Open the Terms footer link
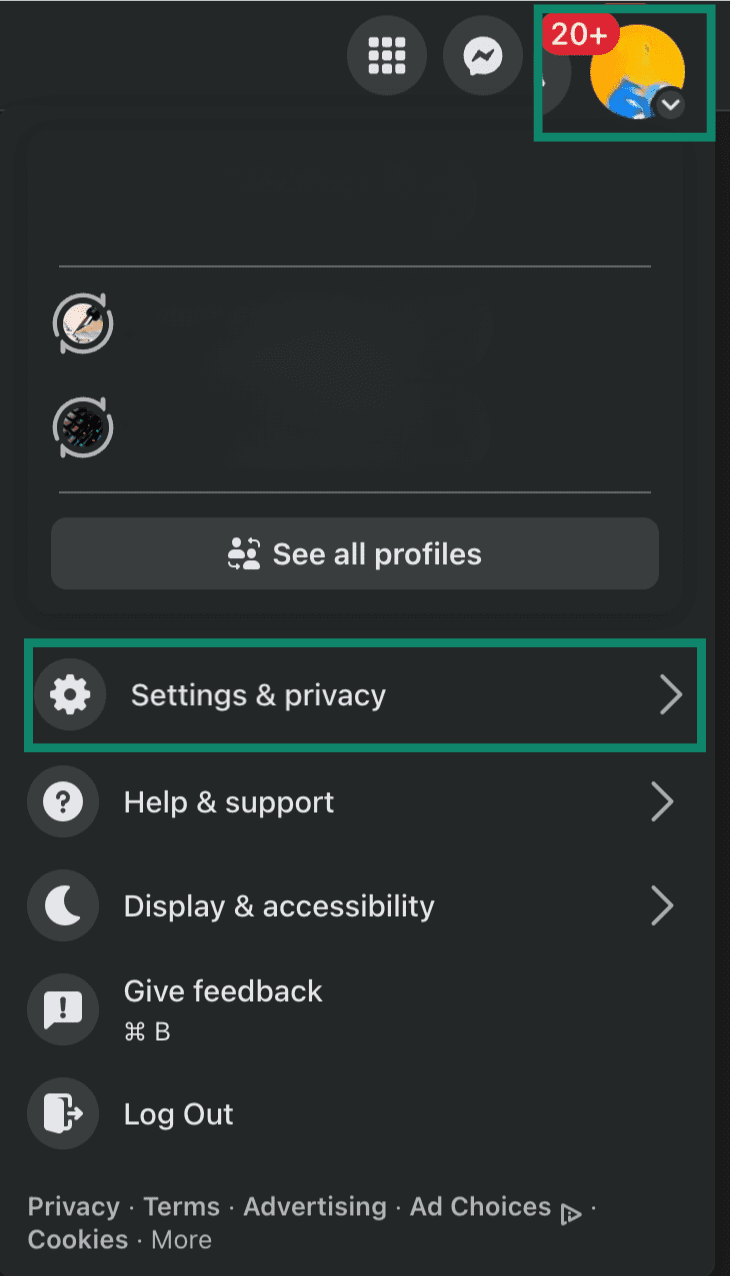730x1276 pixels. [181, 1207]
